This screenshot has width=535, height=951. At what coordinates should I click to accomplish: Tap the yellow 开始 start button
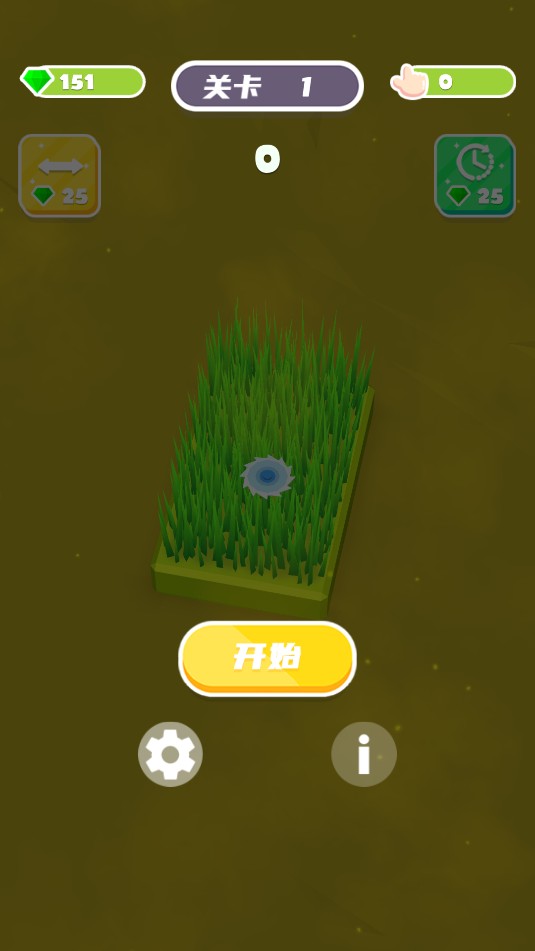pos(267,658)
